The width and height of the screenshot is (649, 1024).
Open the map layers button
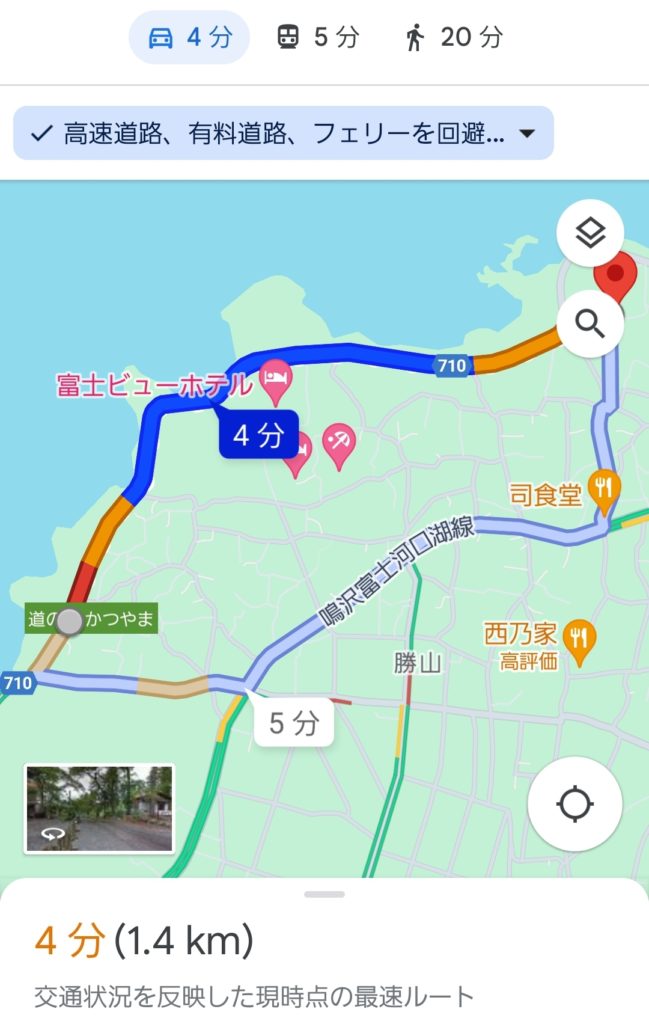tap(590, 234)
